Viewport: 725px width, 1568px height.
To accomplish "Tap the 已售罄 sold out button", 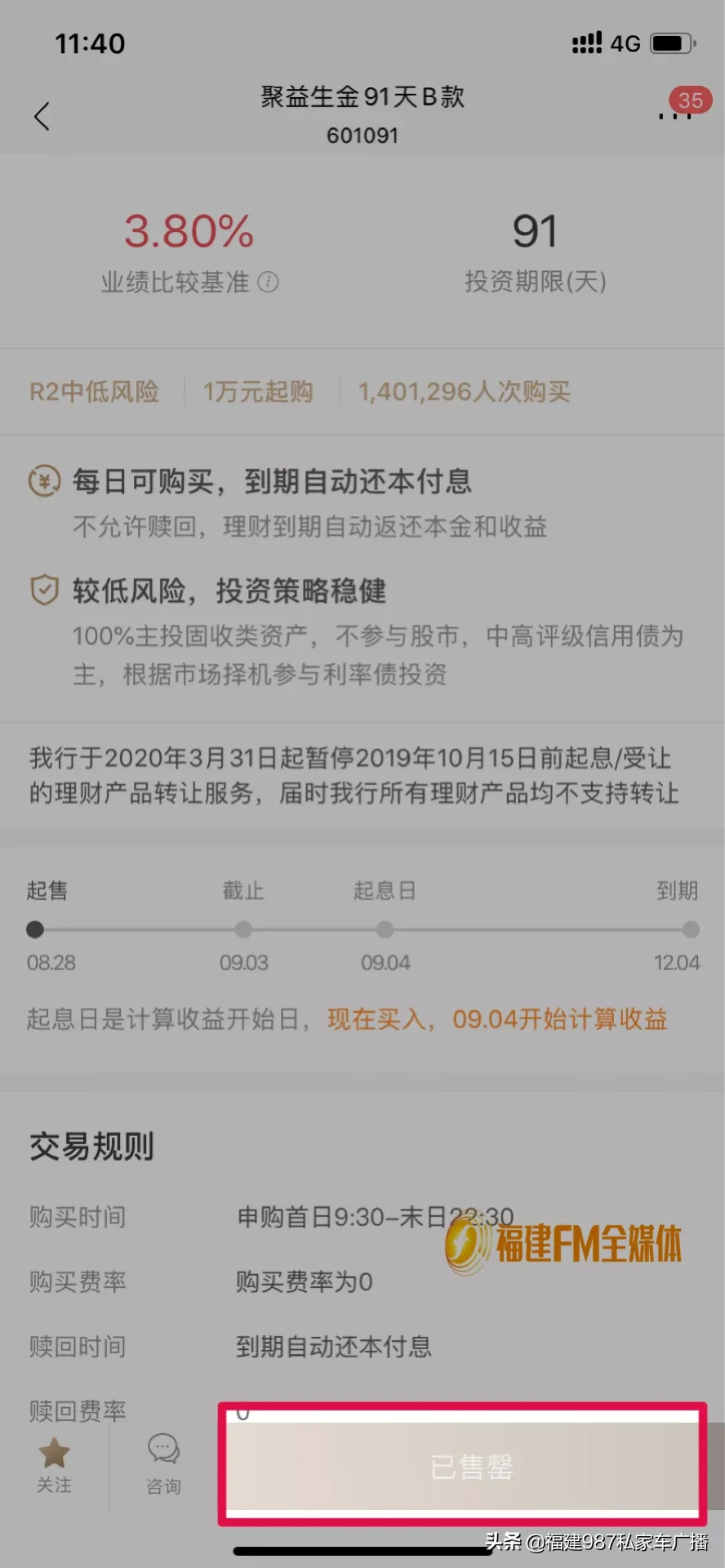I will [470, 1467].
